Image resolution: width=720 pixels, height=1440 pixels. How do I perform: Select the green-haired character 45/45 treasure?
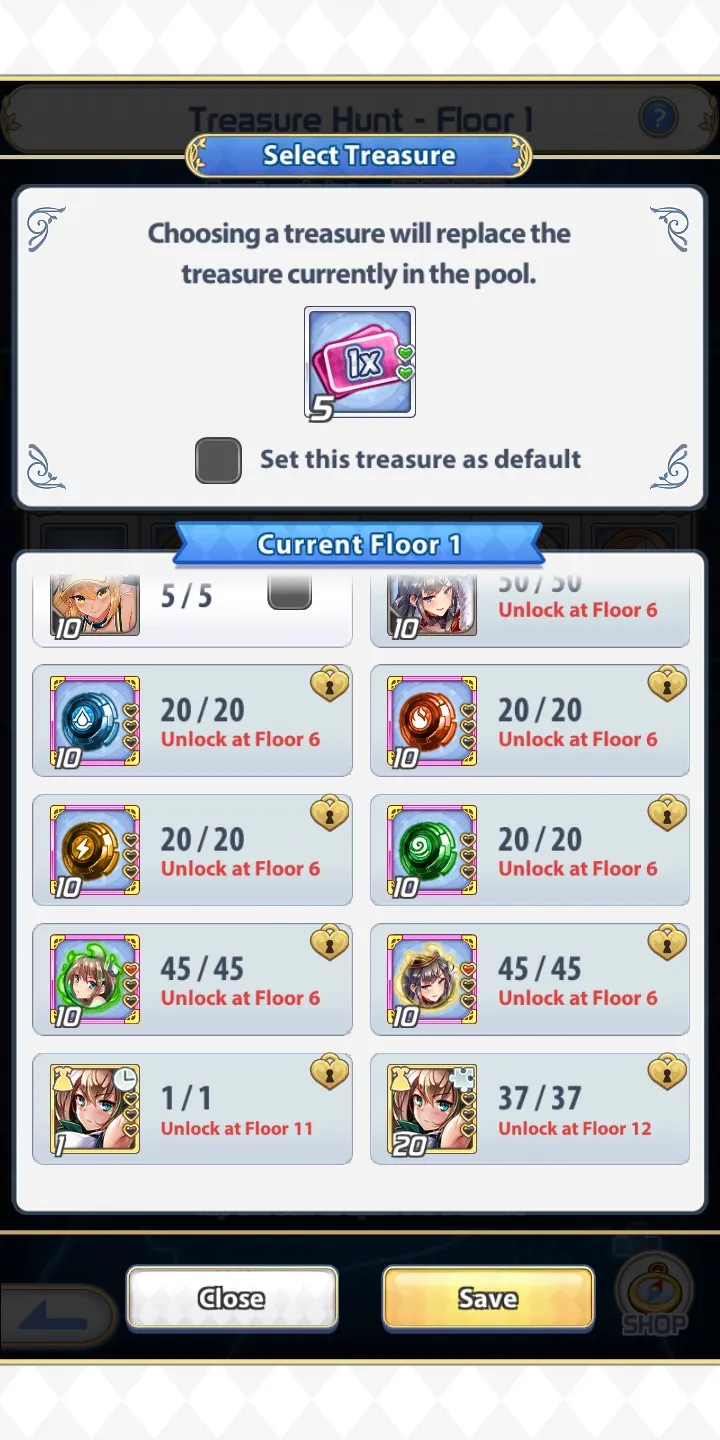click(x=192, y=979)
